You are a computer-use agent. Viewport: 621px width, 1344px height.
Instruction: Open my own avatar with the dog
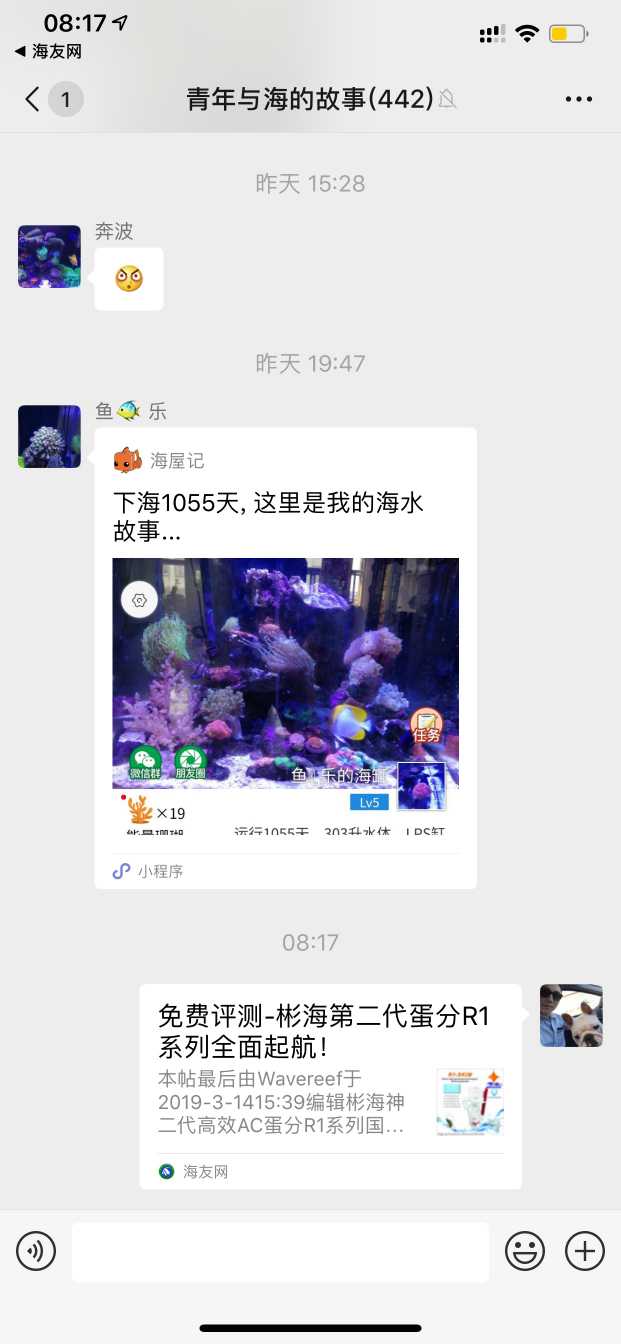[571, 1016]
